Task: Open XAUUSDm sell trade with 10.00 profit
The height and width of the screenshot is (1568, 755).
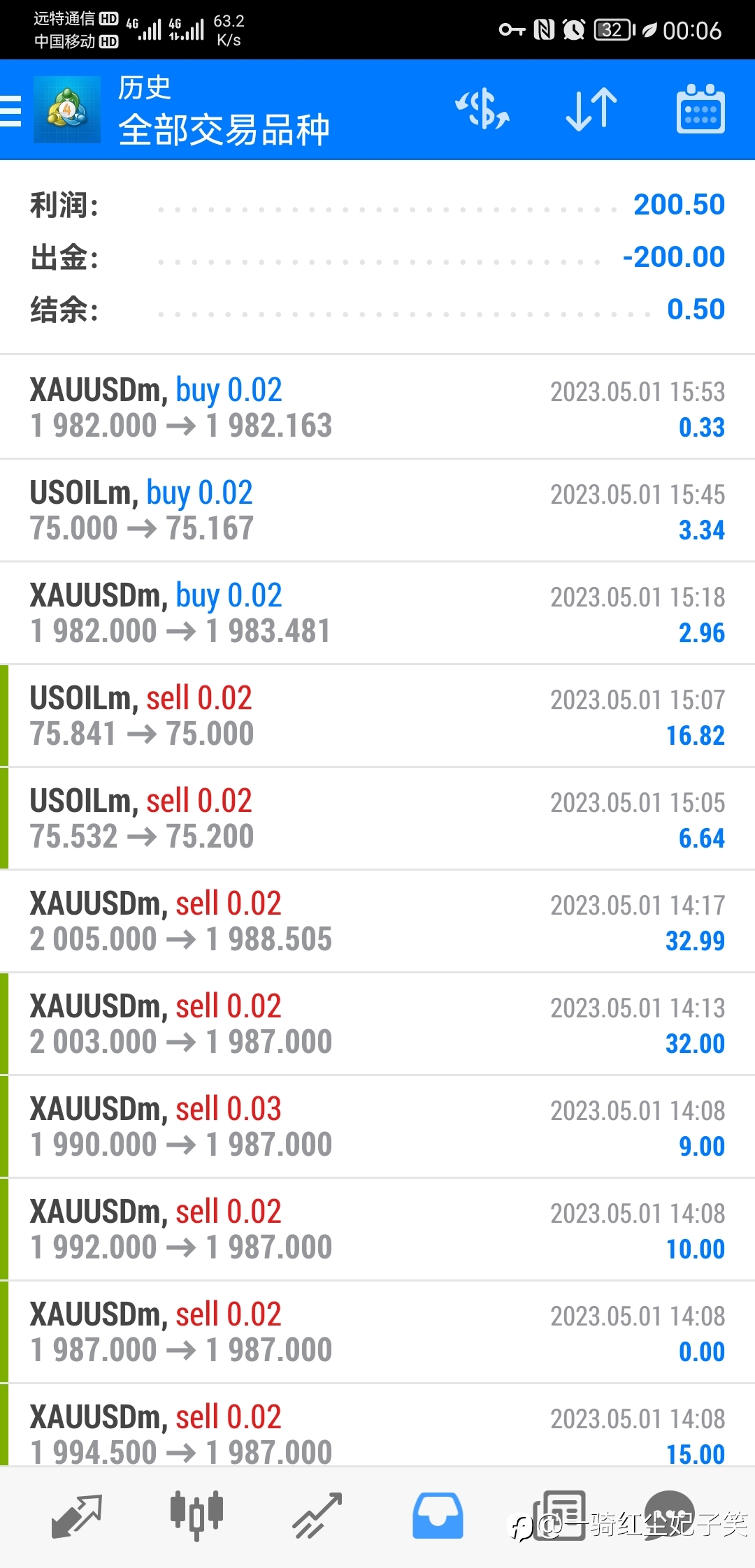Action: point(377,1229)
